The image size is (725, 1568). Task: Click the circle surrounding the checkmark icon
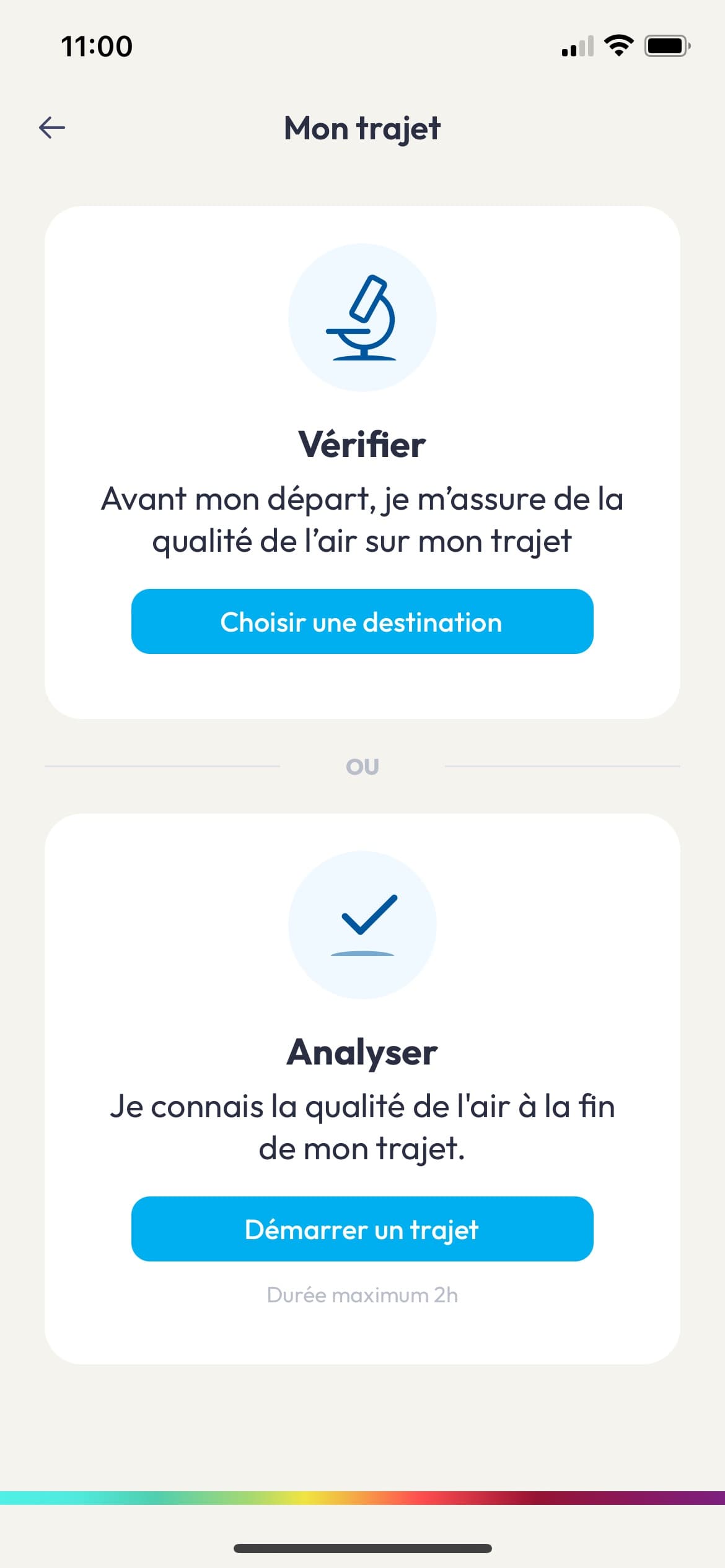point(362,925)
